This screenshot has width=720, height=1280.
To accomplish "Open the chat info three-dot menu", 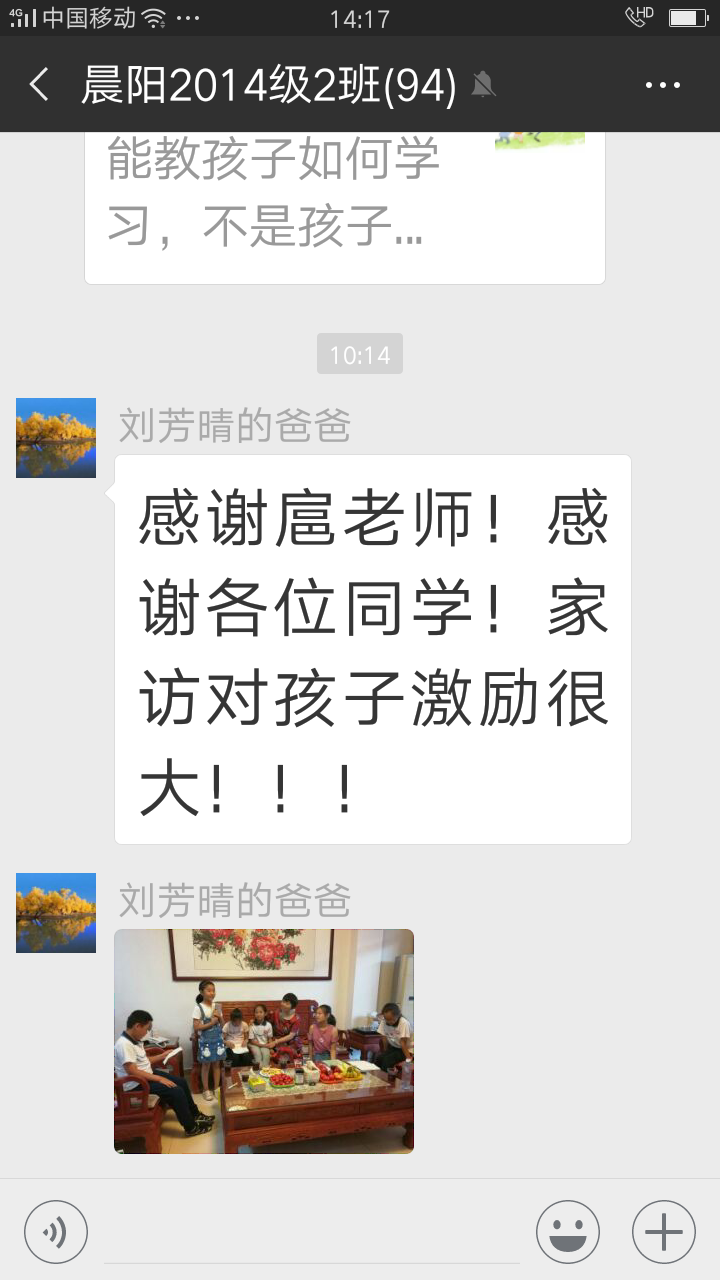I will pos(662,86).
